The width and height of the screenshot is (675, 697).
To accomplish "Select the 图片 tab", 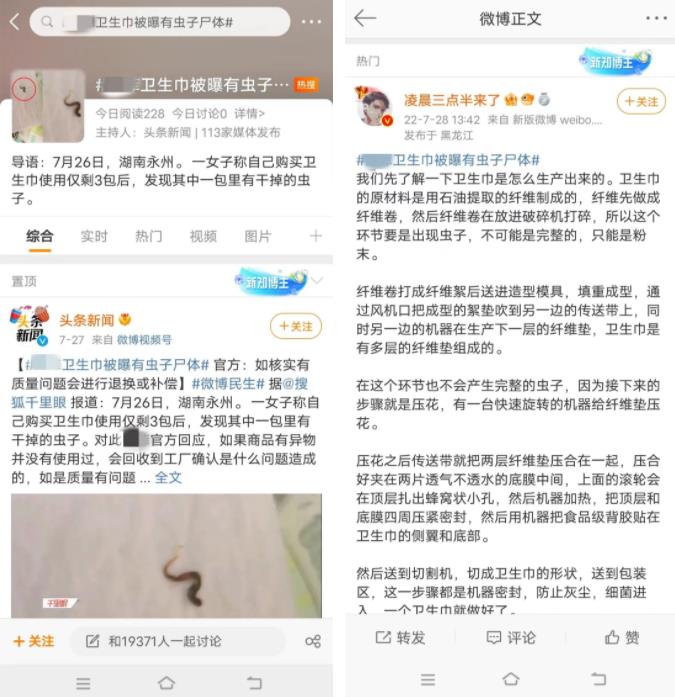I will [x=257, y=236].
